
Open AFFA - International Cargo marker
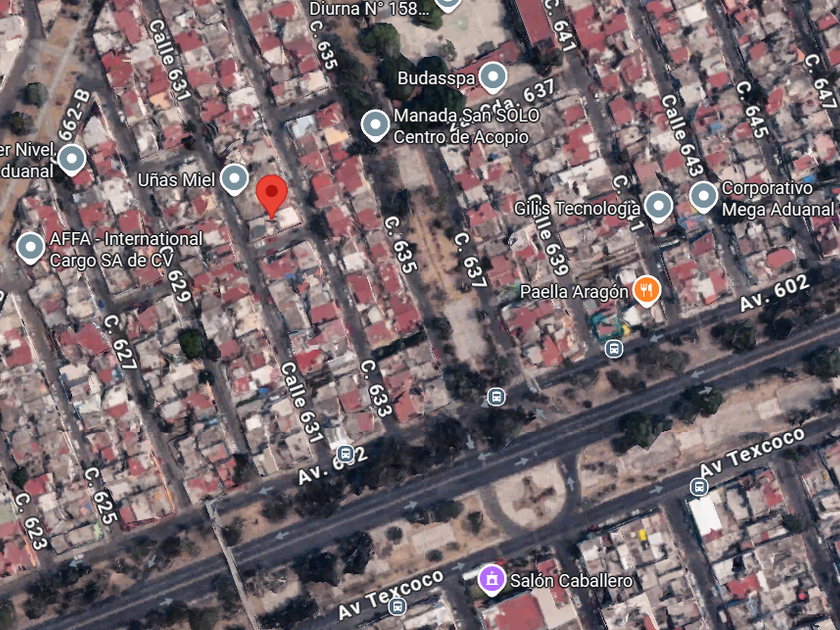pos(31,248)
